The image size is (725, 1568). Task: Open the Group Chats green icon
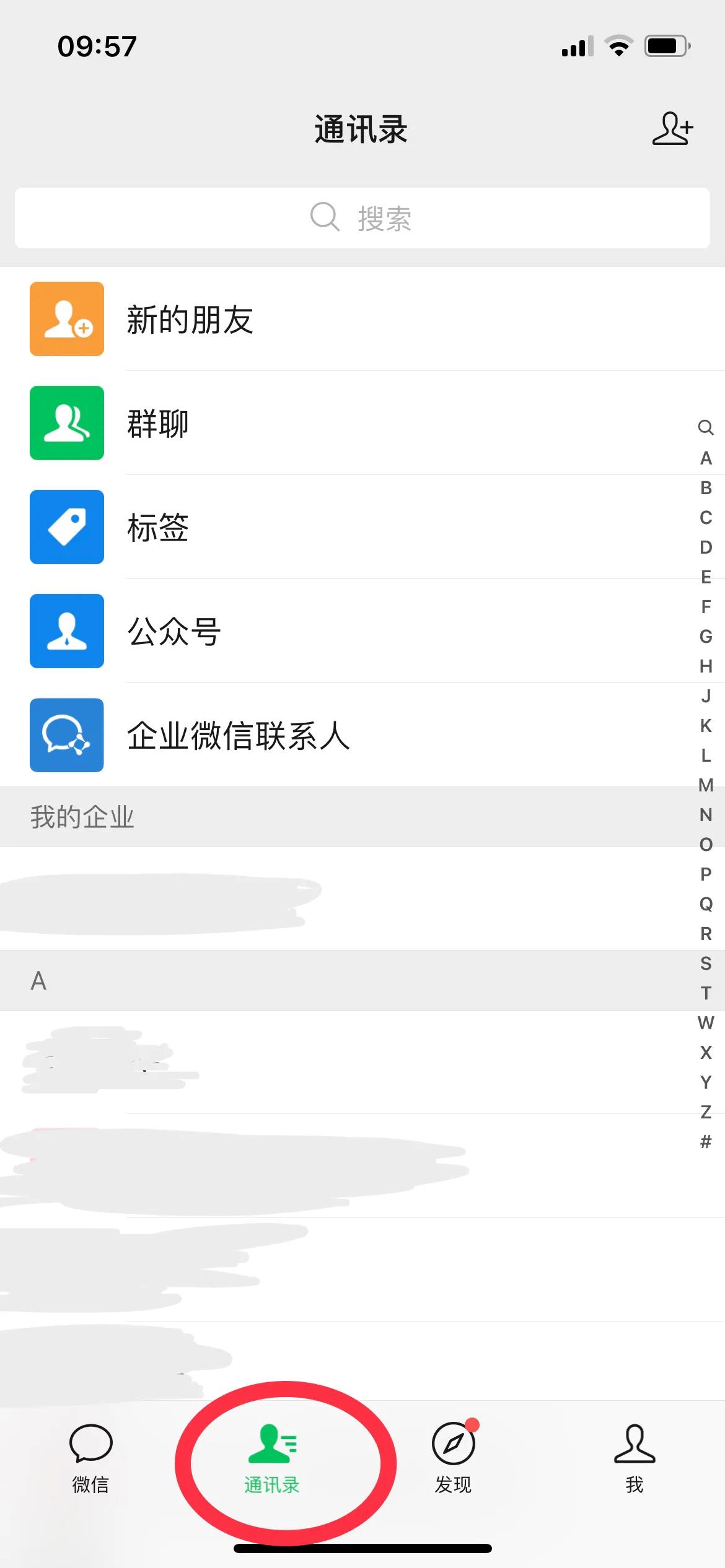(x=67, y=424)
